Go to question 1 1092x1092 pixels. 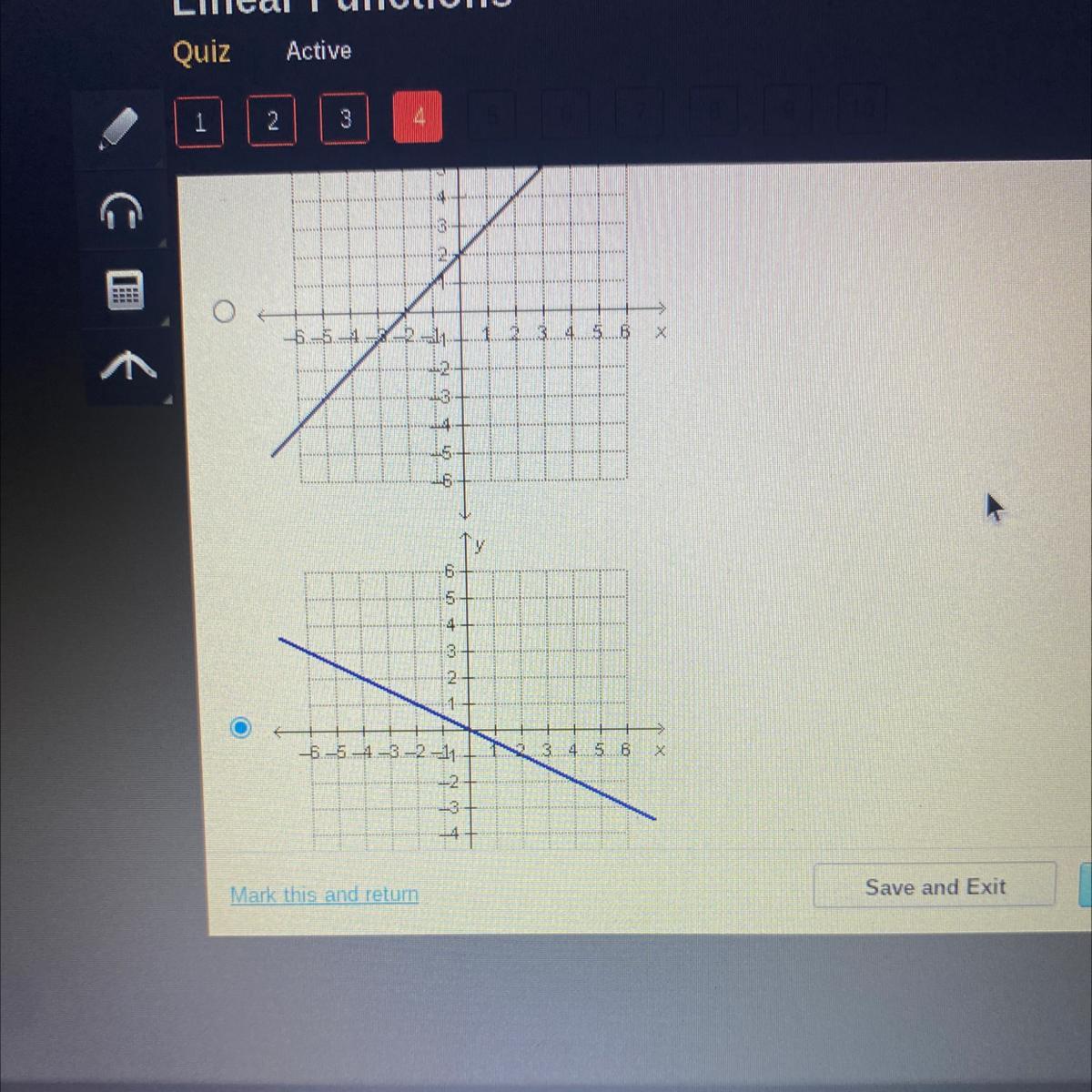tap(199, 119)
